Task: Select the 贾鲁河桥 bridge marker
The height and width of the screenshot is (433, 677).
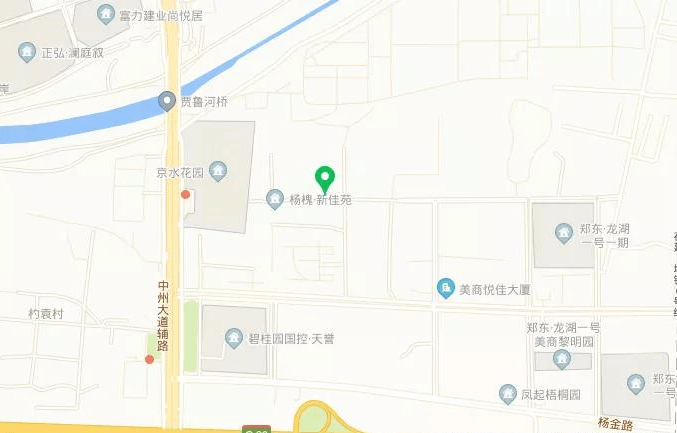Action: (168, 100)
